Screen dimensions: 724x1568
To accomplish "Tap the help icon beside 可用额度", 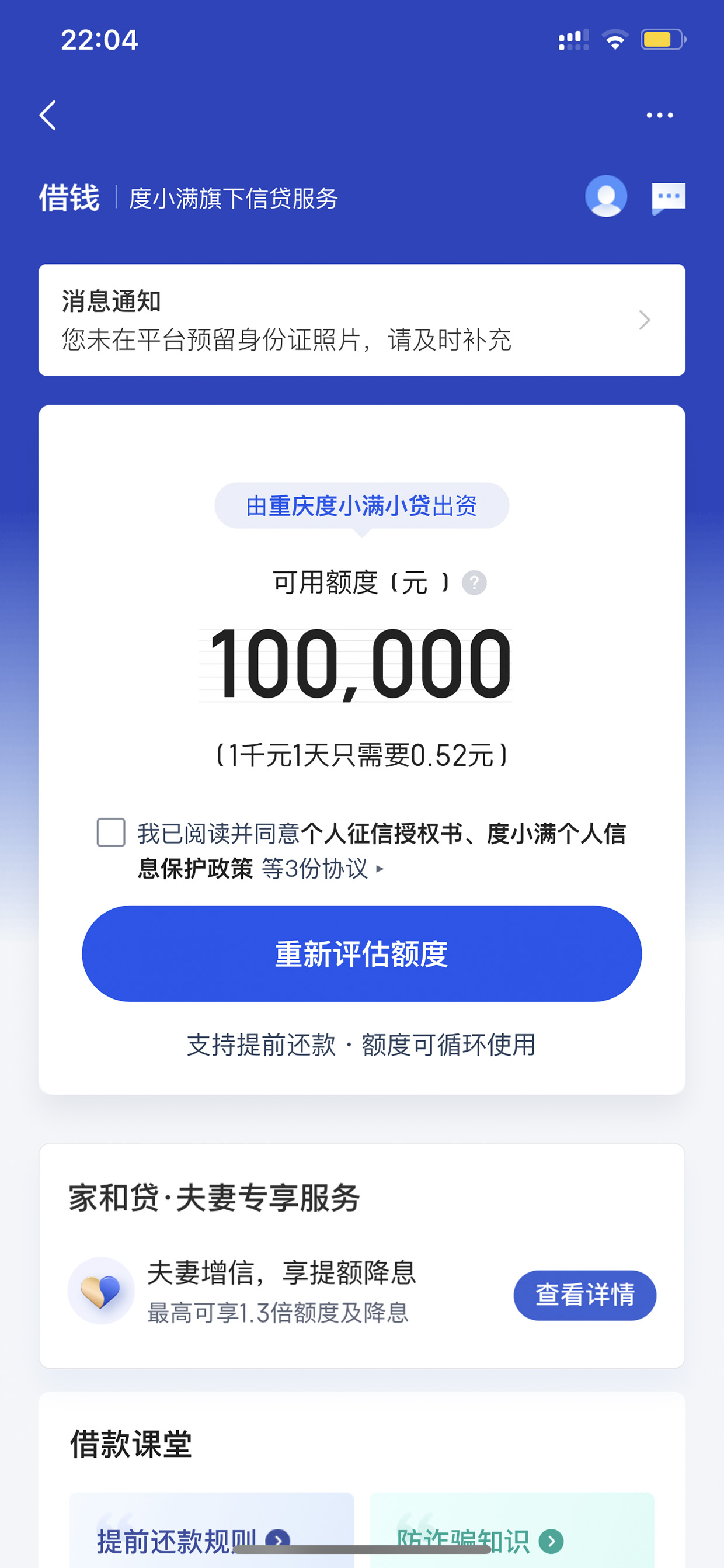I will [x=474, y=582].
